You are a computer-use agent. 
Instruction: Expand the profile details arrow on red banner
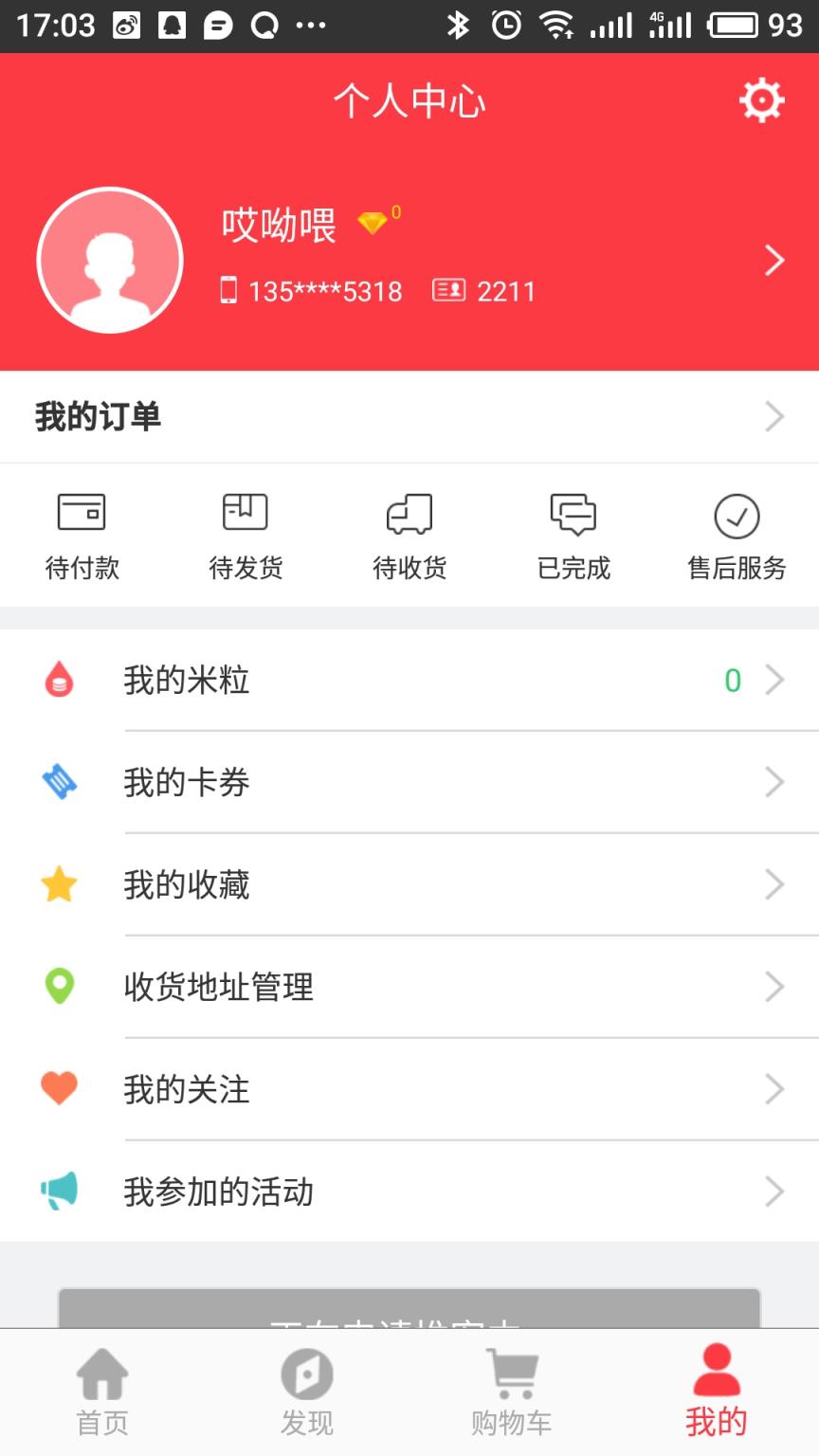click(774, 259)
